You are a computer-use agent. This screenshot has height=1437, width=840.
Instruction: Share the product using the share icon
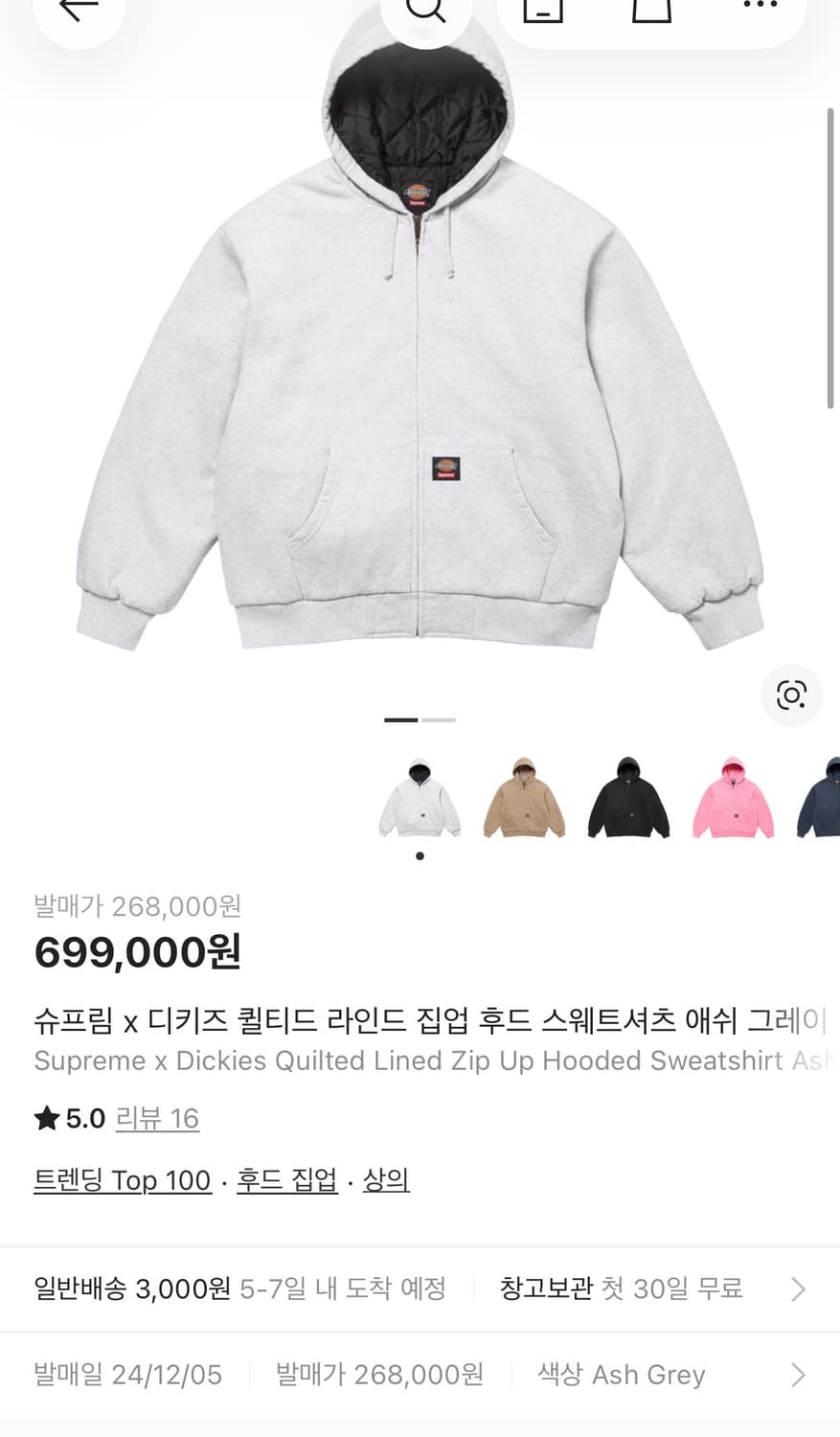543,10
